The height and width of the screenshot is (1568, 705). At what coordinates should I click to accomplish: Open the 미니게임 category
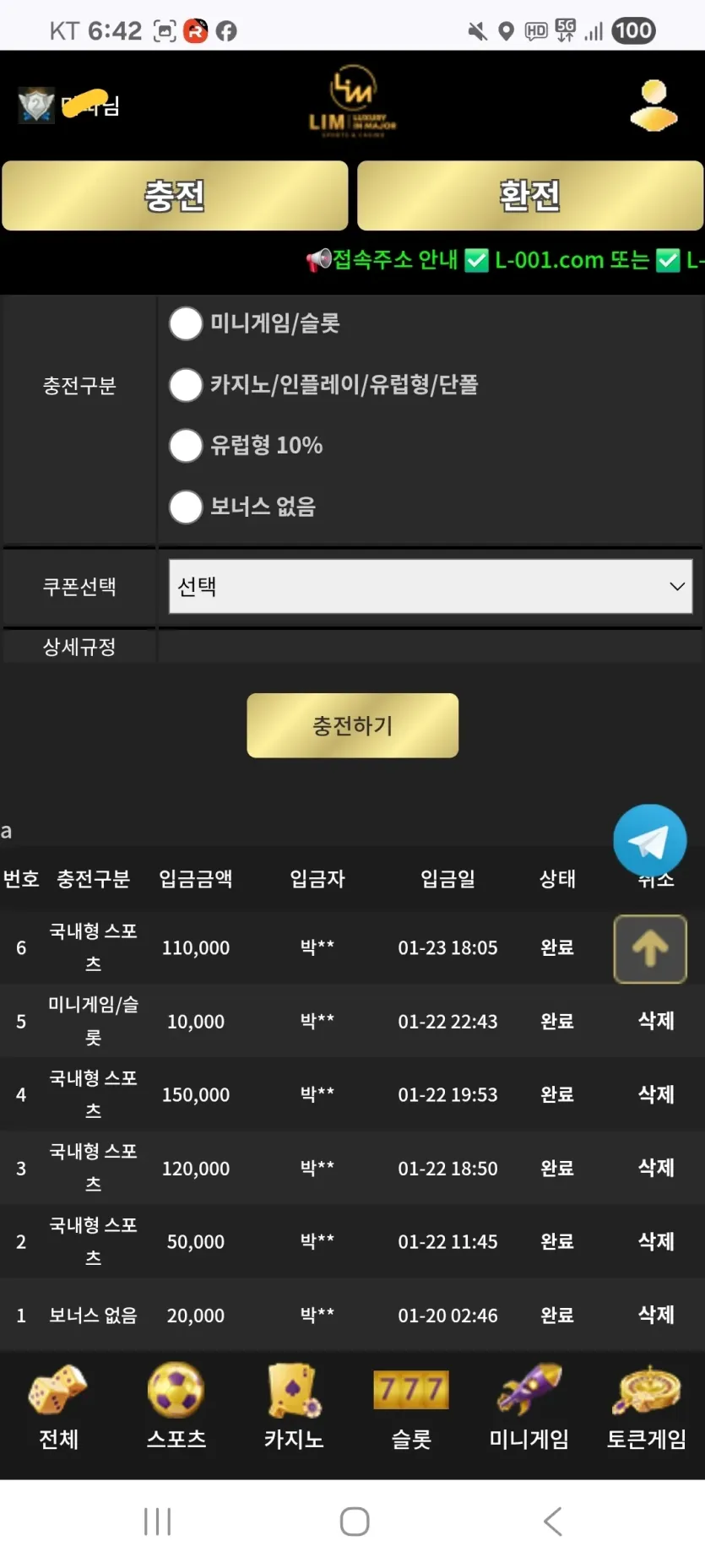(x=529, y=1407)
